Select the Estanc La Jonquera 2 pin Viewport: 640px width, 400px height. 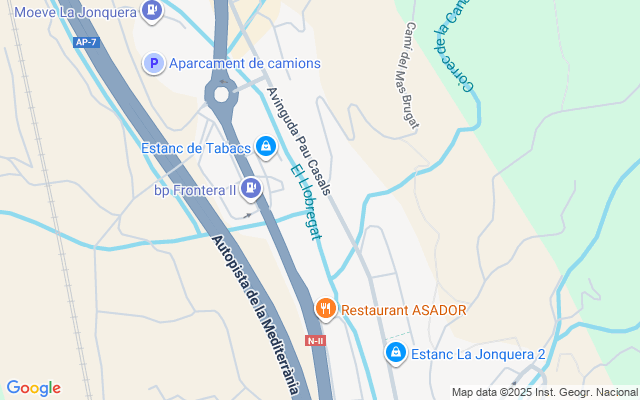pyautogui.click(x=396, y=353)
